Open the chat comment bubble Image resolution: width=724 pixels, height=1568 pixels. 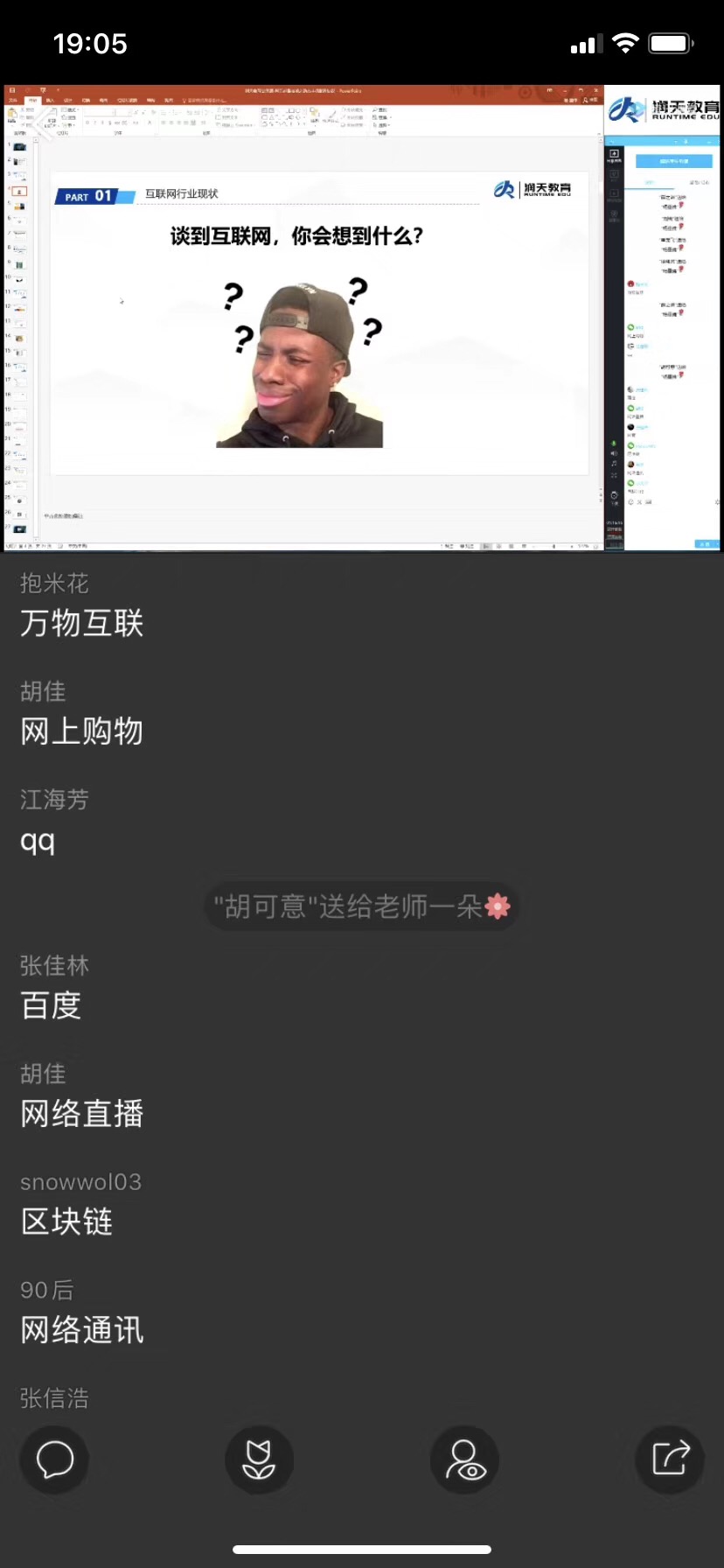(x=54, y=1459)
